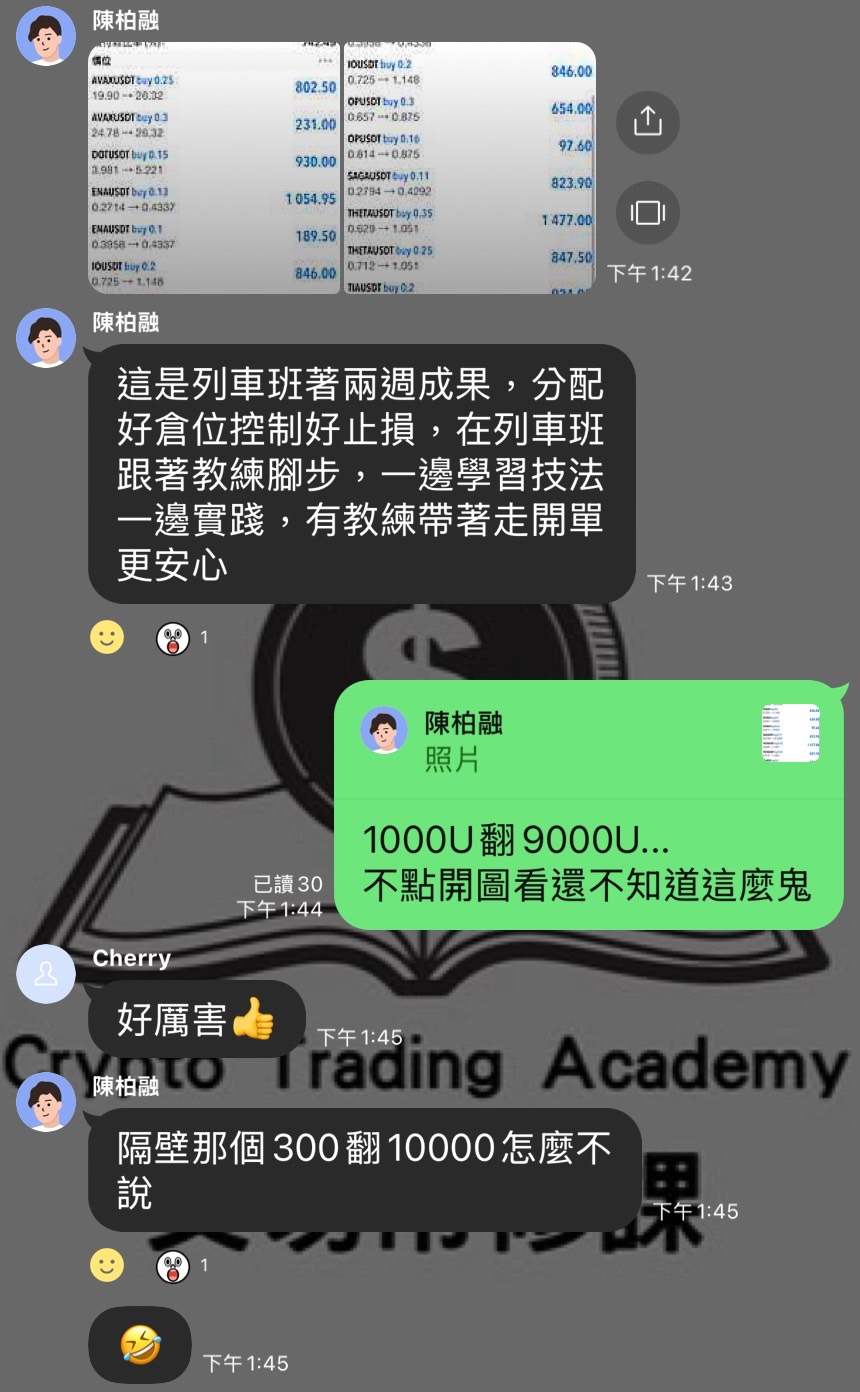Tap the share icon beside the trading screenshot
The image size is (860, 1392).
(647, 122)
